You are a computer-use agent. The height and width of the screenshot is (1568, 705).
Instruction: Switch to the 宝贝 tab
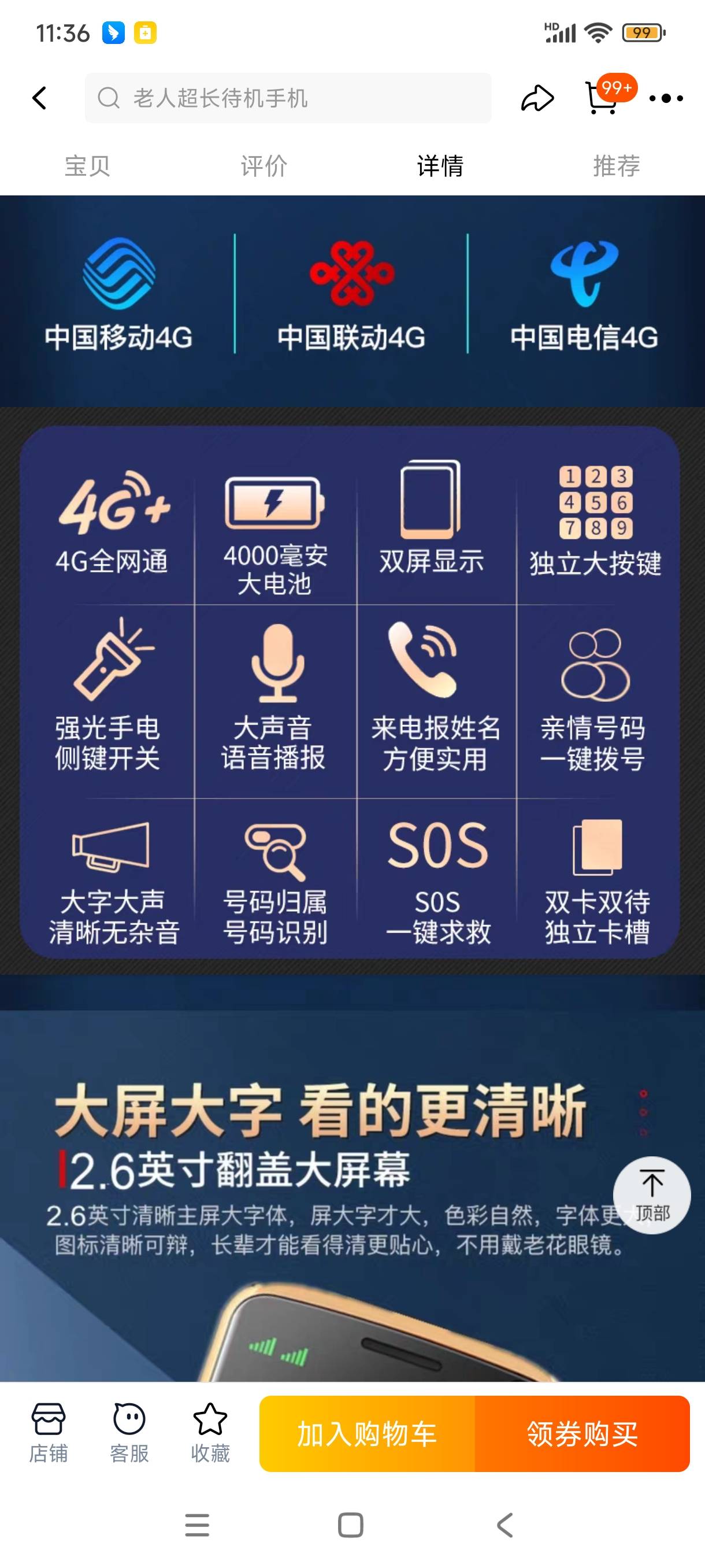pos(88,165)
